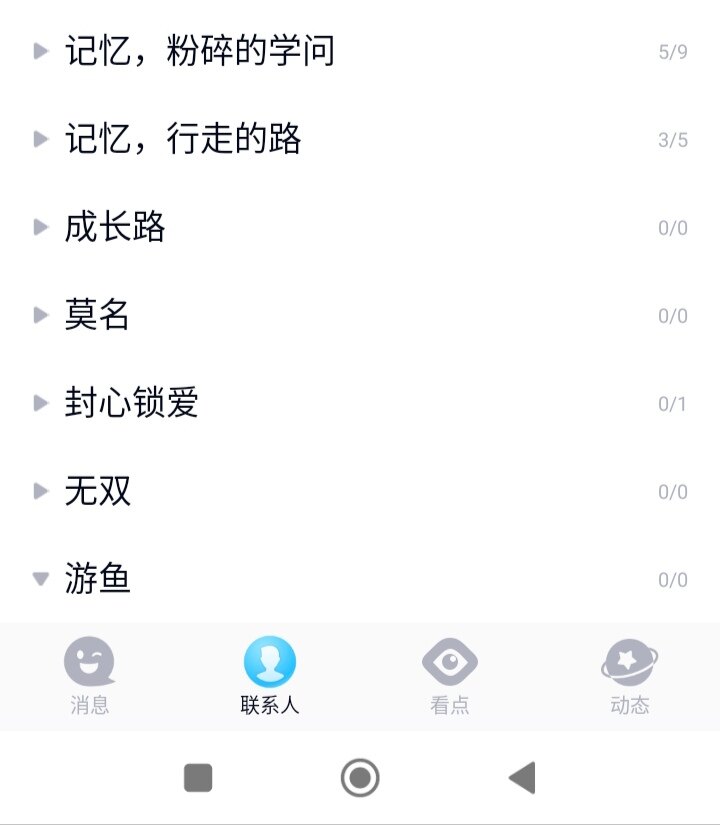720x825 pixels.
Task: Show contacts in the 无双 group
Action: [98, 491]
